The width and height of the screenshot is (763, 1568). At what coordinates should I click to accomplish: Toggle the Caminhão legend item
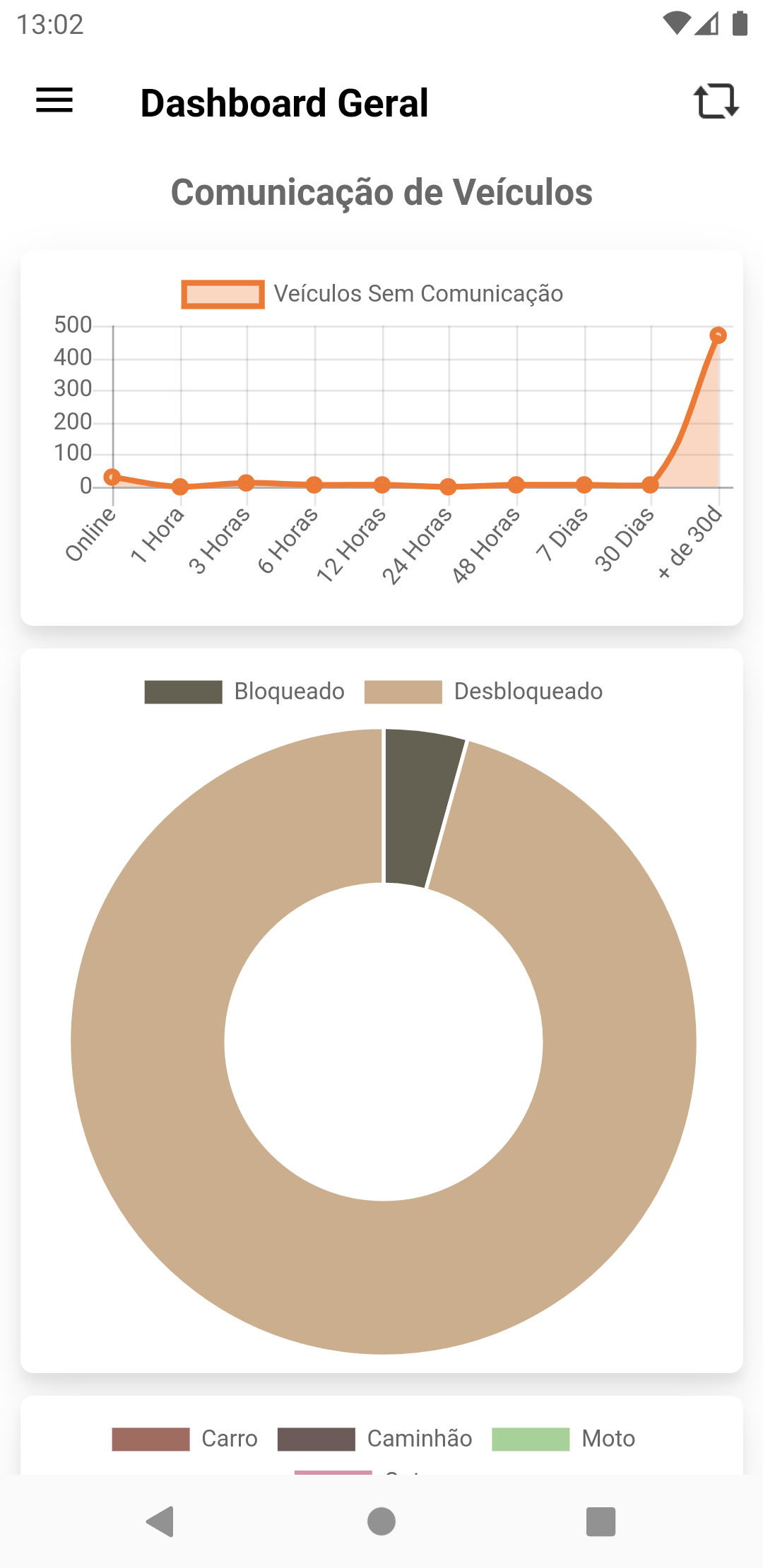point(374,1439)
